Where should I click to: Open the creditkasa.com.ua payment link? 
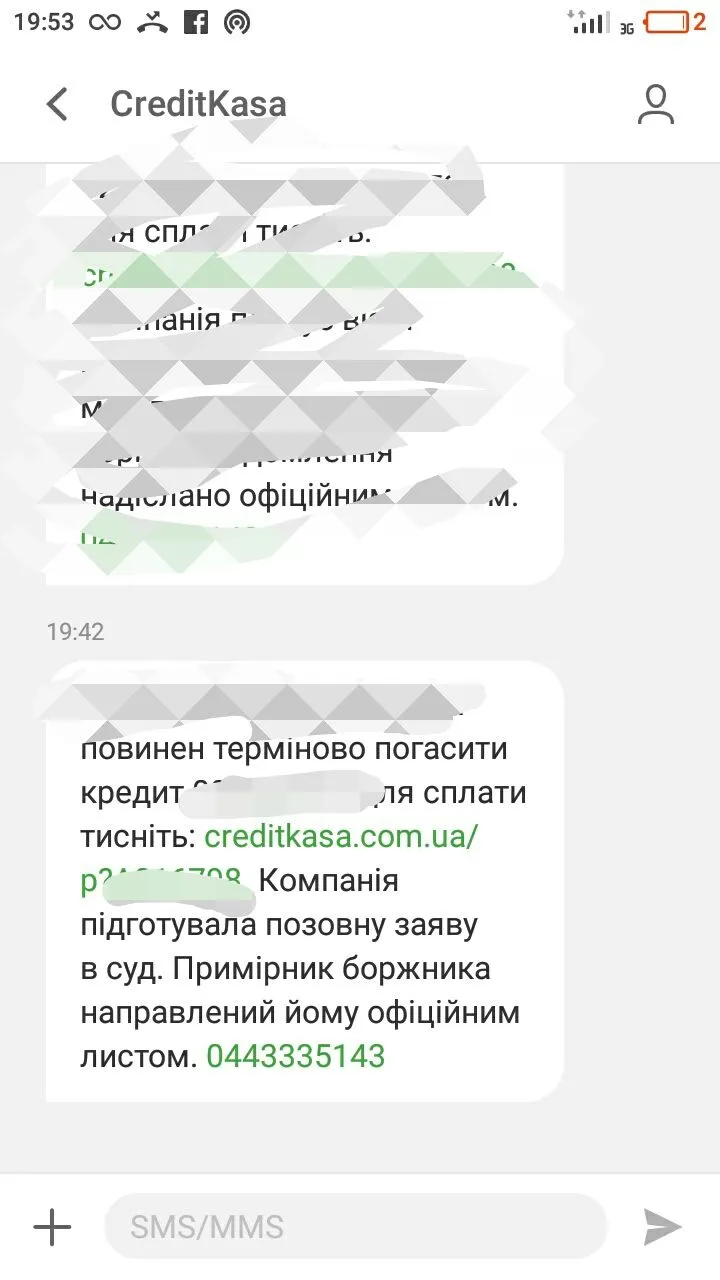point(342,837)
